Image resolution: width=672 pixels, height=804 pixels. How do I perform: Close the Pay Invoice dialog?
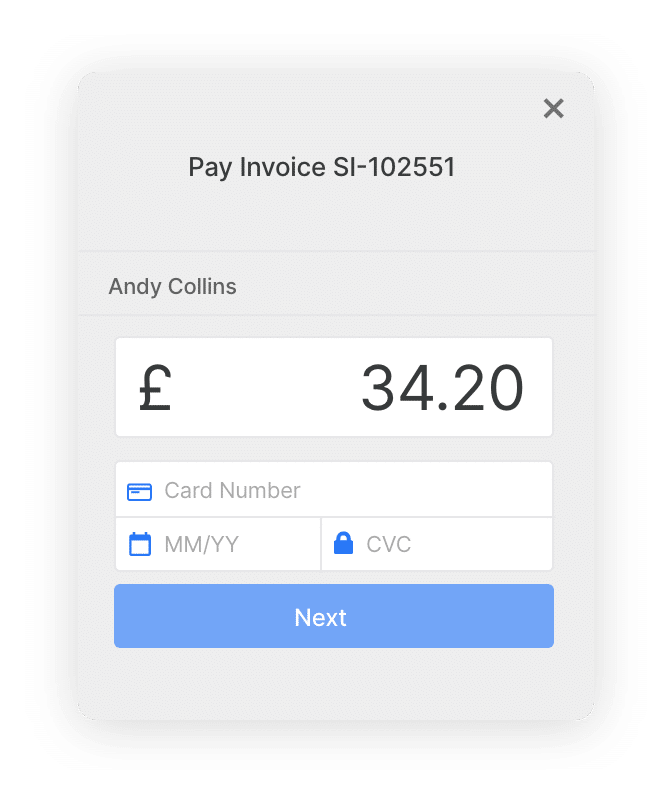tap(553, 108)
